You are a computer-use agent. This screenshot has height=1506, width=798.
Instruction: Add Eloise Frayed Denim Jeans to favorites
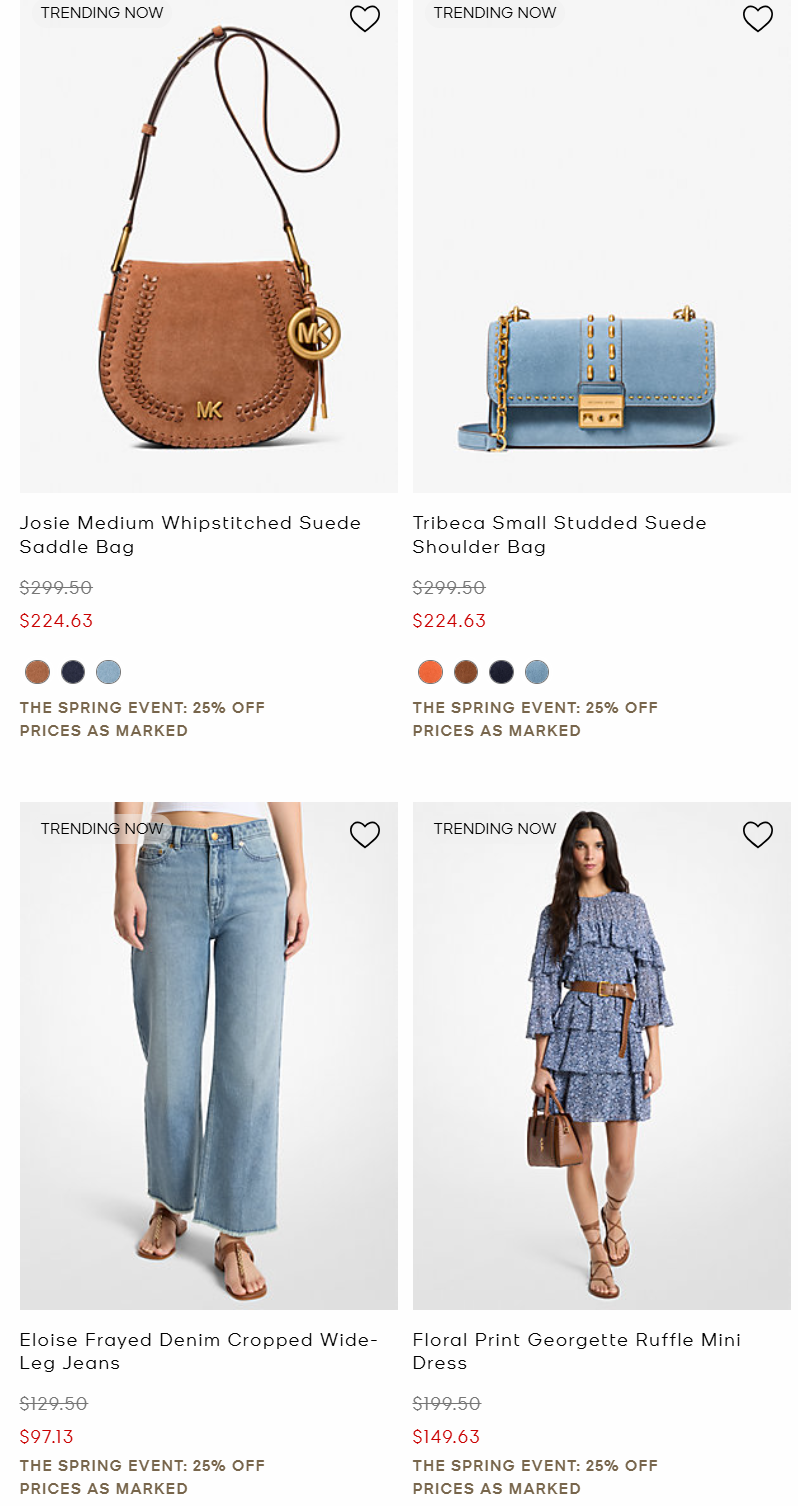[x=365, y=835]
